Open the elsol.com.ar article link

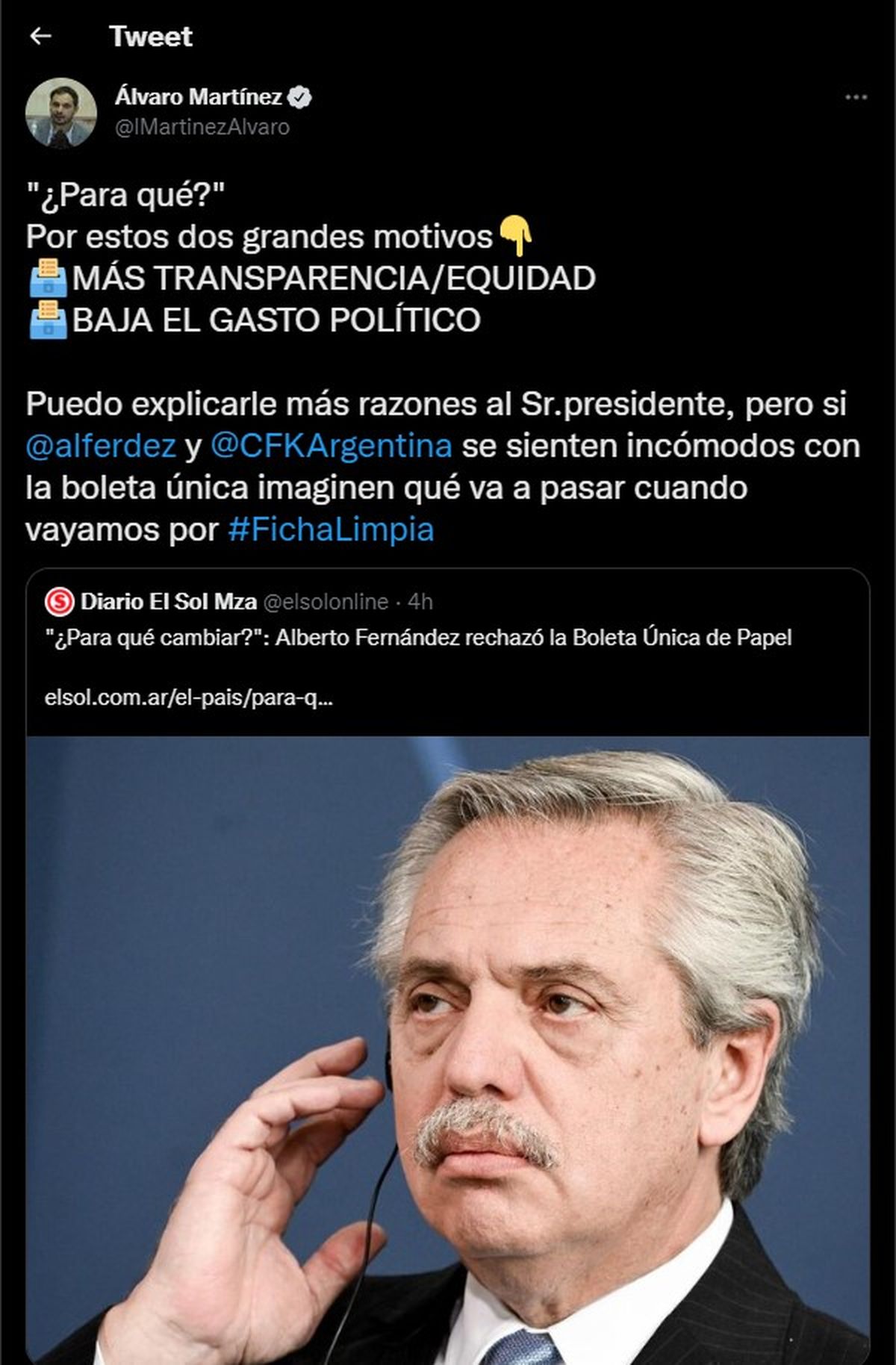(189, 697)
